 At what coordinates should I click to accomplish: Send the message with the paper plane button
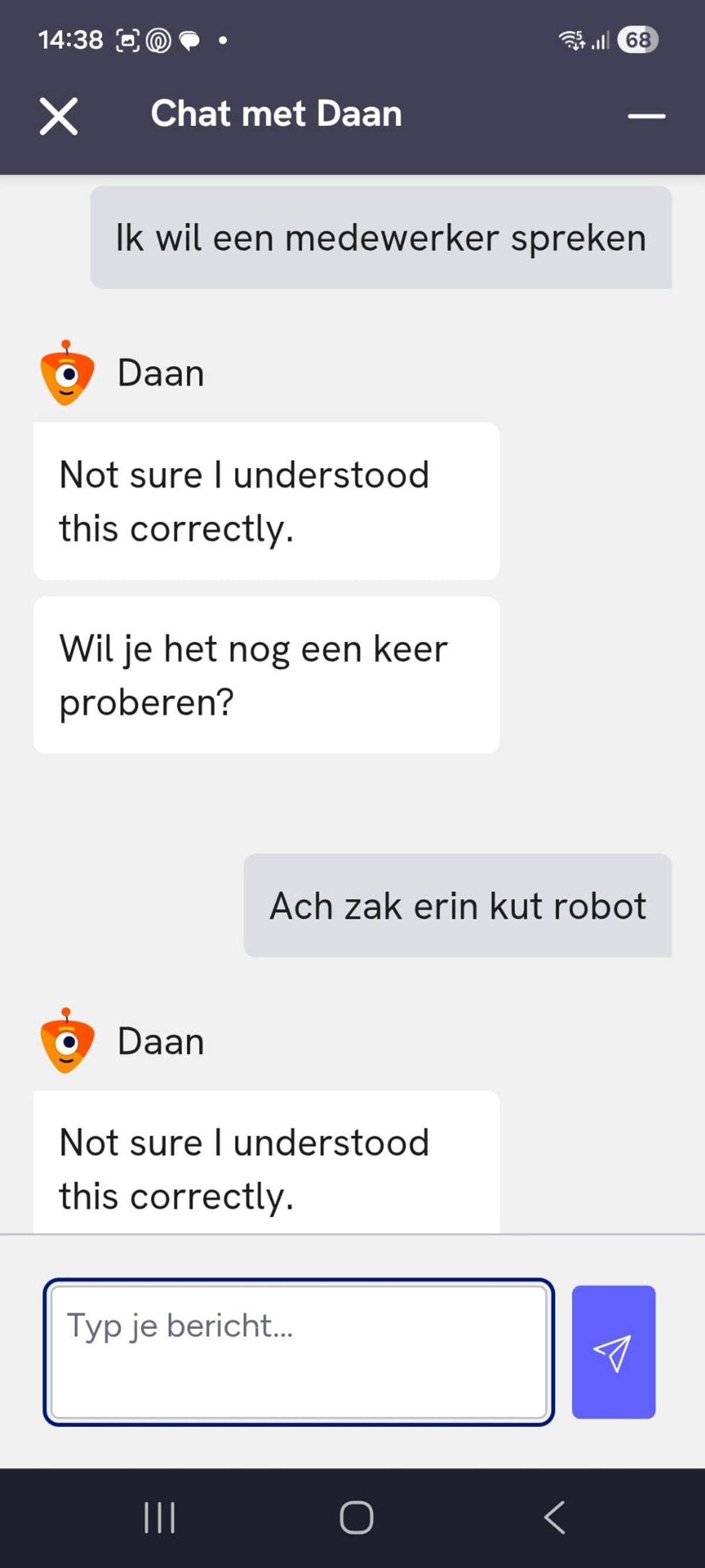point(613,1352)
